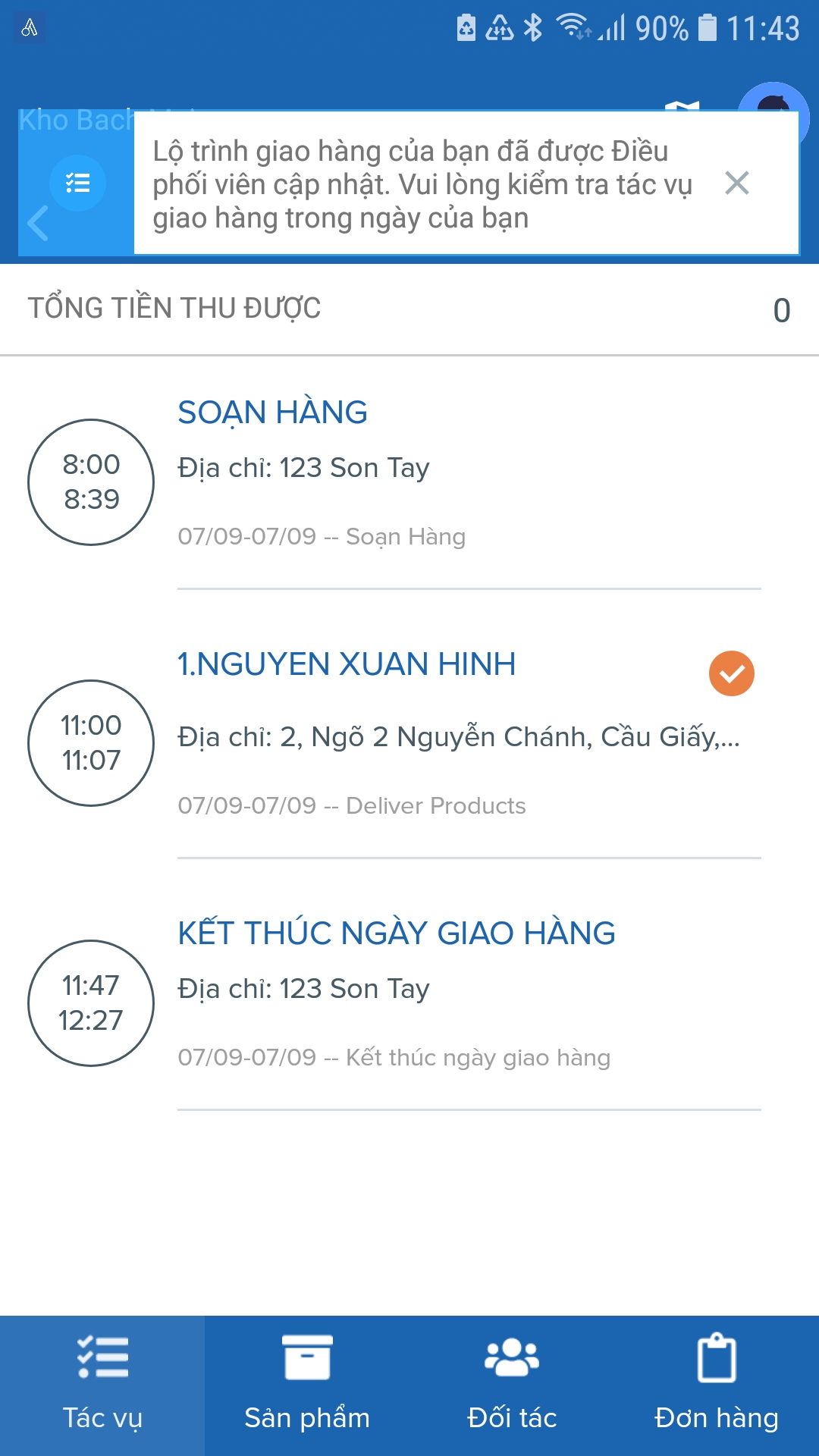Screen dimensions: 819x1456
Task: Dismiss the route update notification
Action: 736,184
